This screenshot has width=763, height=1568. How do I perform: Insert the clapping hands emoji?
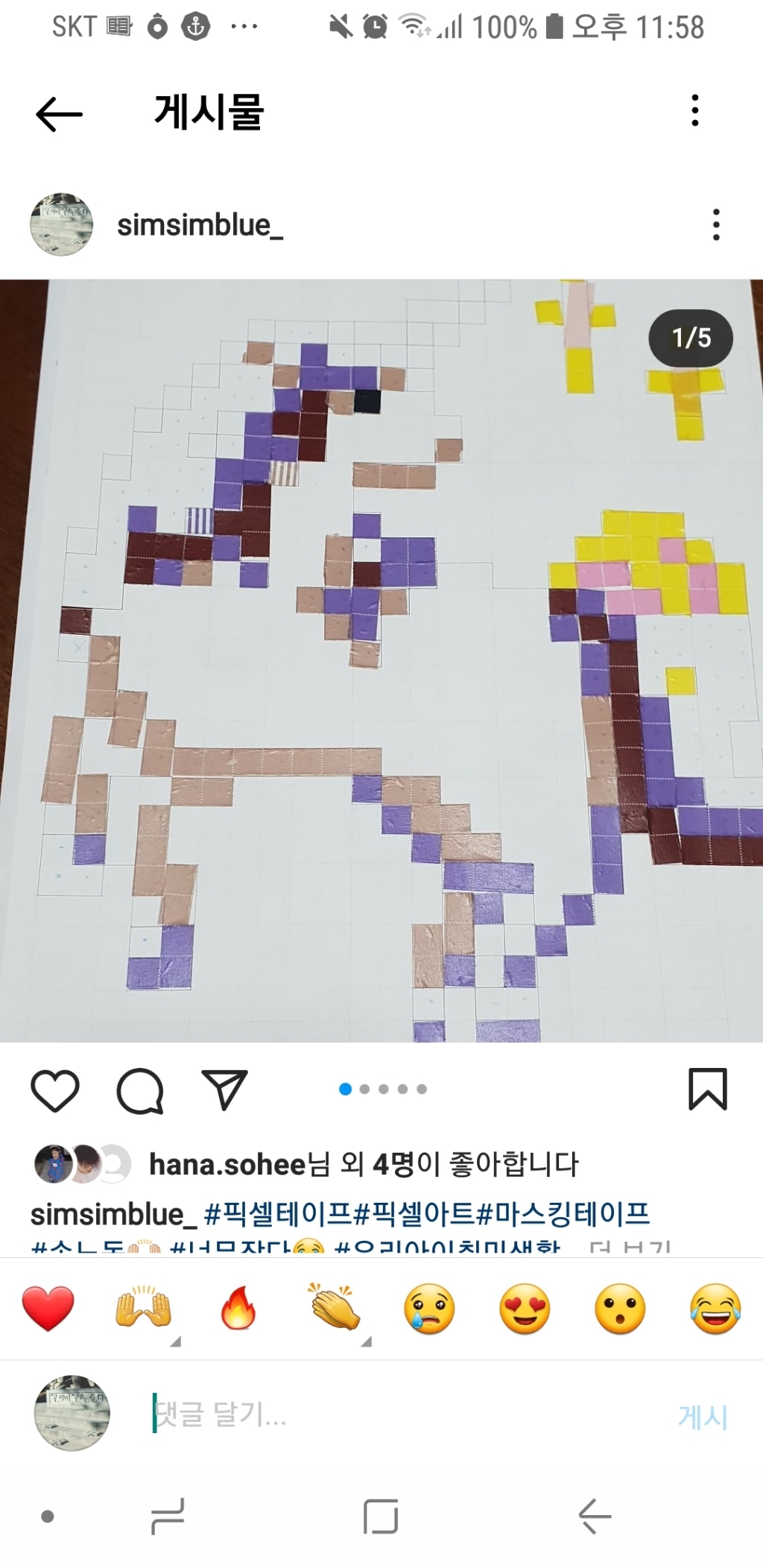pos(334,1308)
